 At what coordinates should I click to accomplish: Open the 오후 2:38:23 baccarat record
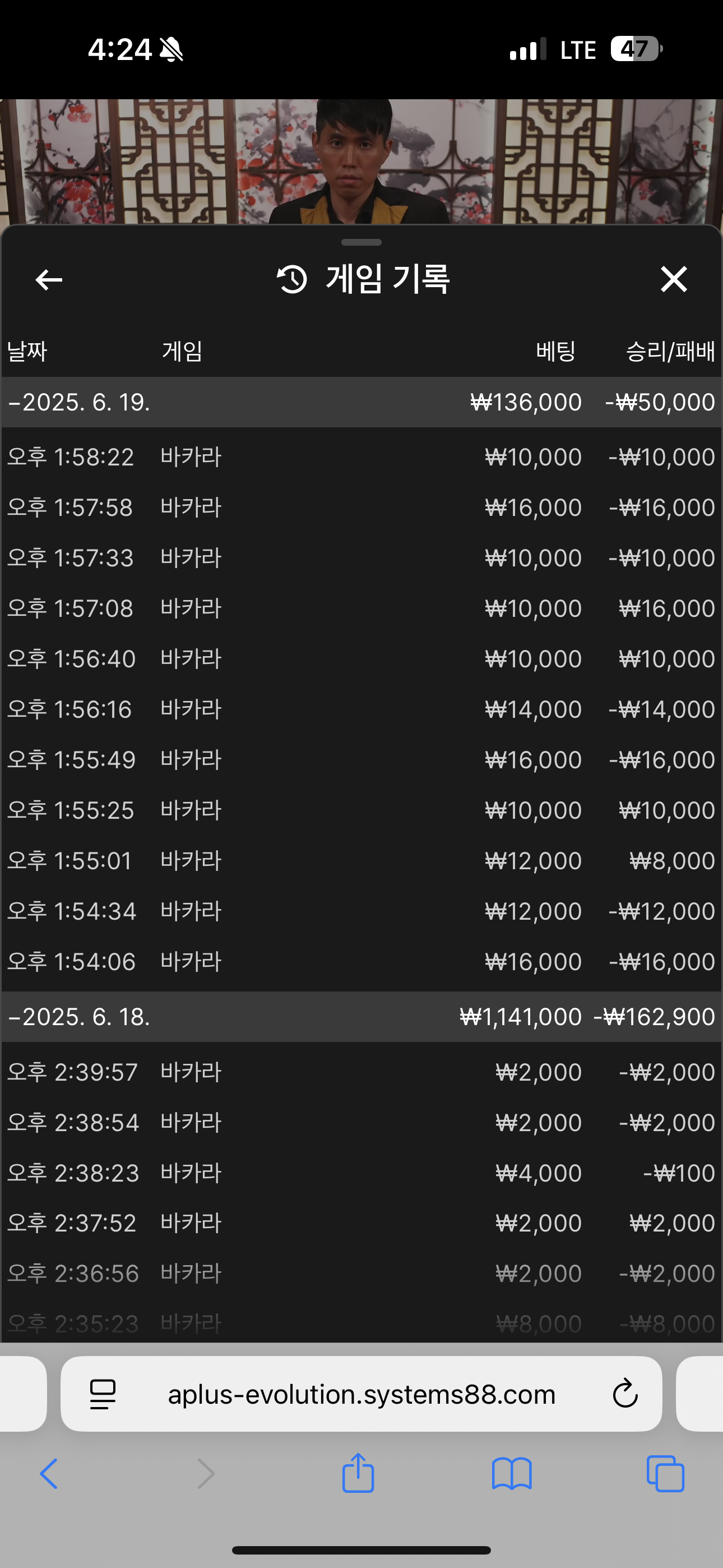pyautogui.click(x=361, y=1173)
